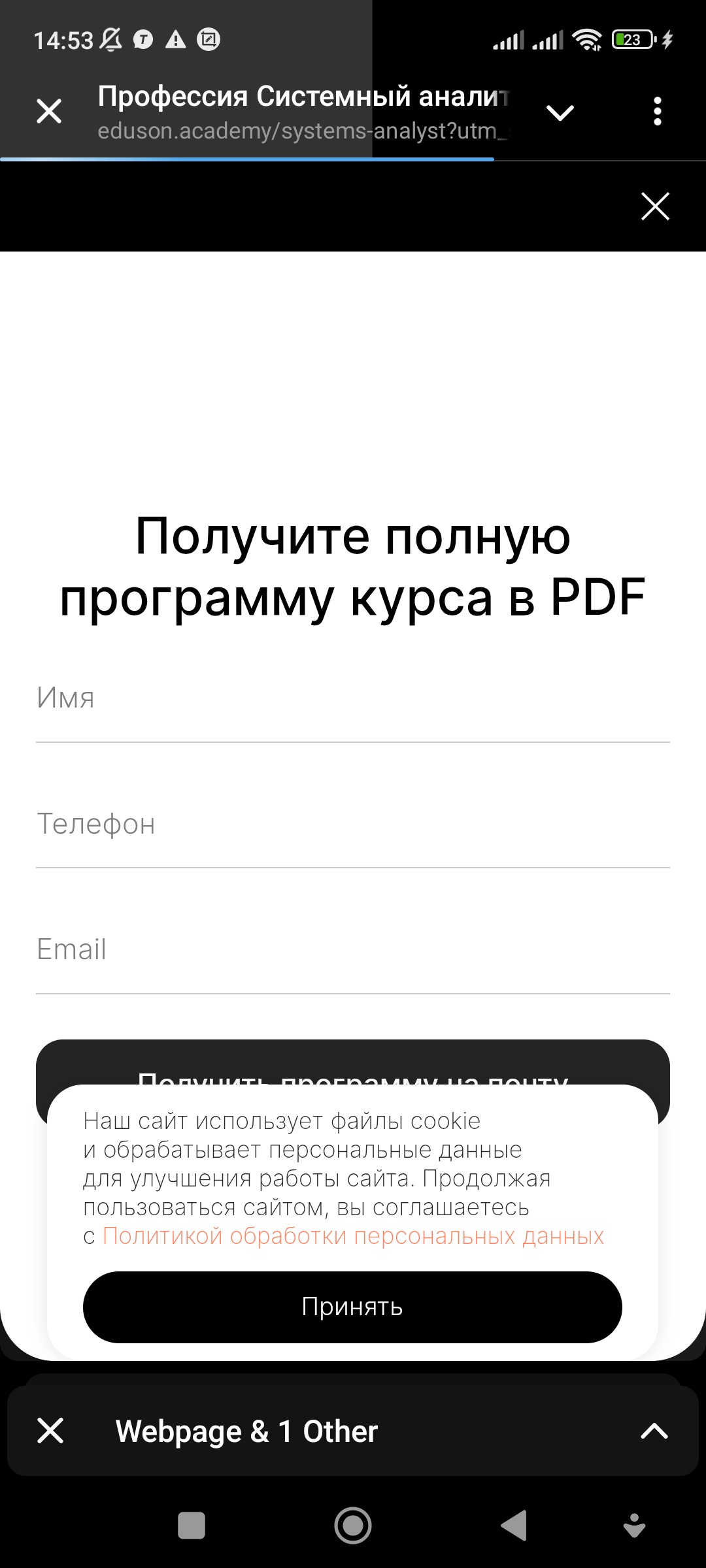The image size is (706, 1568).
Task: Focus the Телефон field
Action: tap(353, 825)
